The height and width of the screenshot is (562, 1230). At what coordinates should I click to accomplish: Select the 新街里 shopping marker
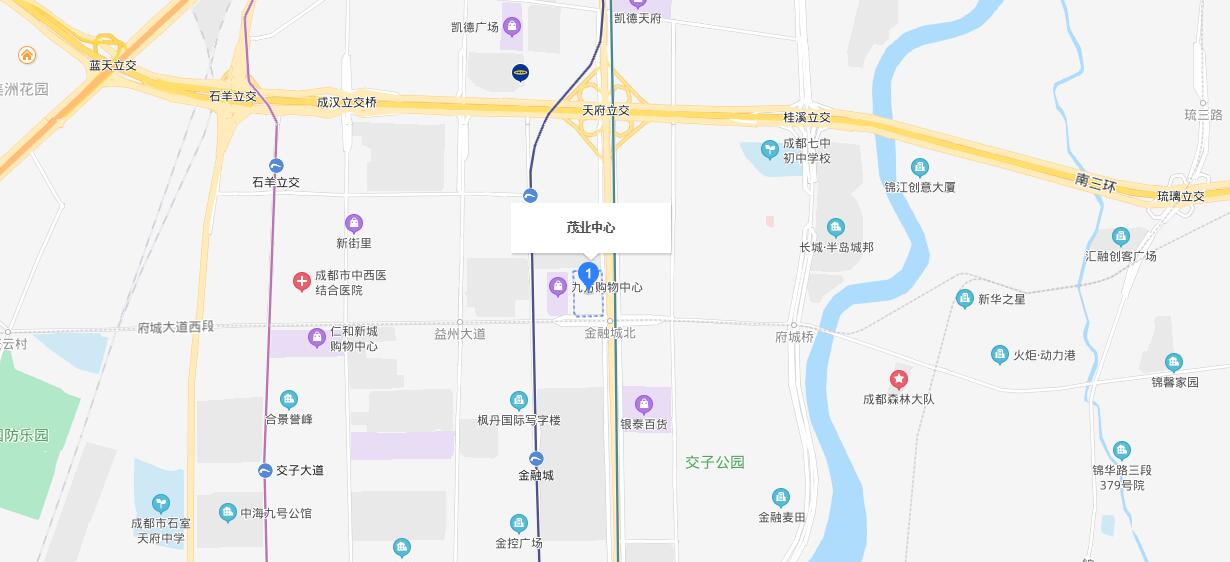tap(353, 223)
